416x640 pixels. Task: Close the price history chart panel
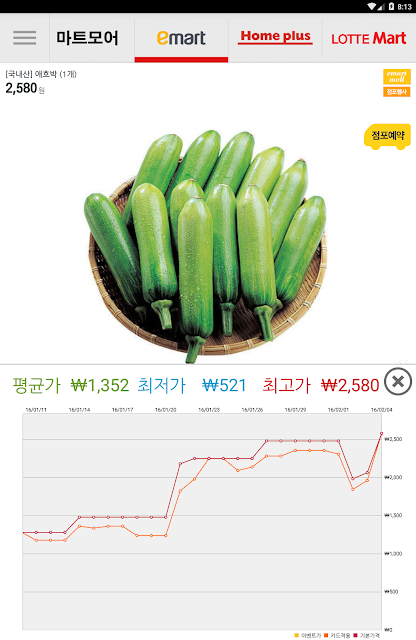pyautogui.click(x=398, y=382)
